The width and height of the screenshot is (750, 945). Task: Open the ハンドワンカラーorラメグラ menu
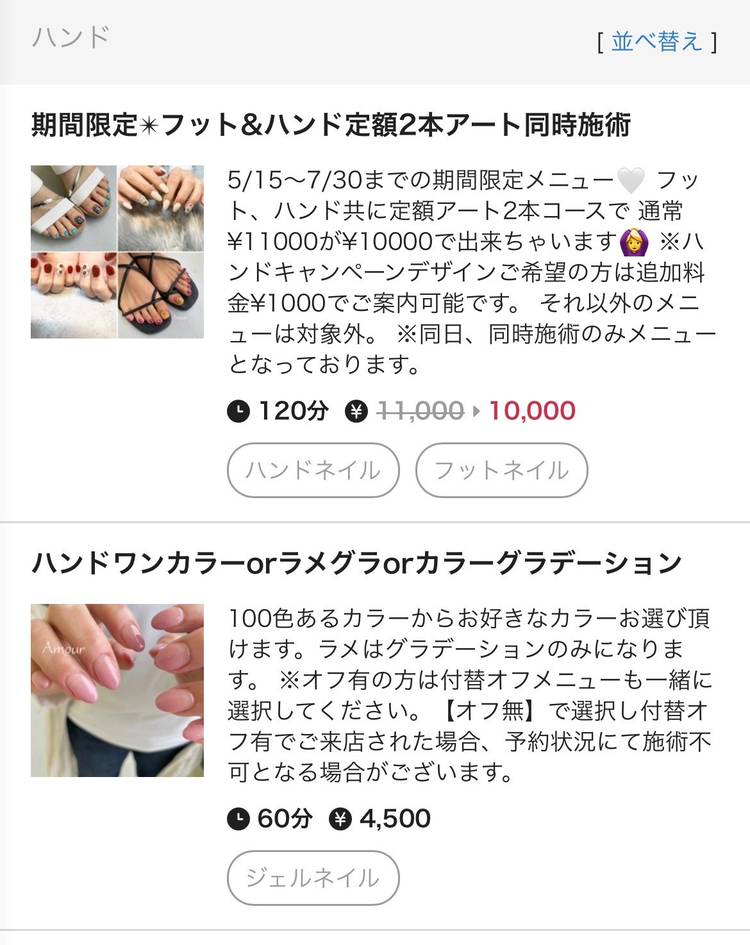pyautogui.click(x=357, y=563)
